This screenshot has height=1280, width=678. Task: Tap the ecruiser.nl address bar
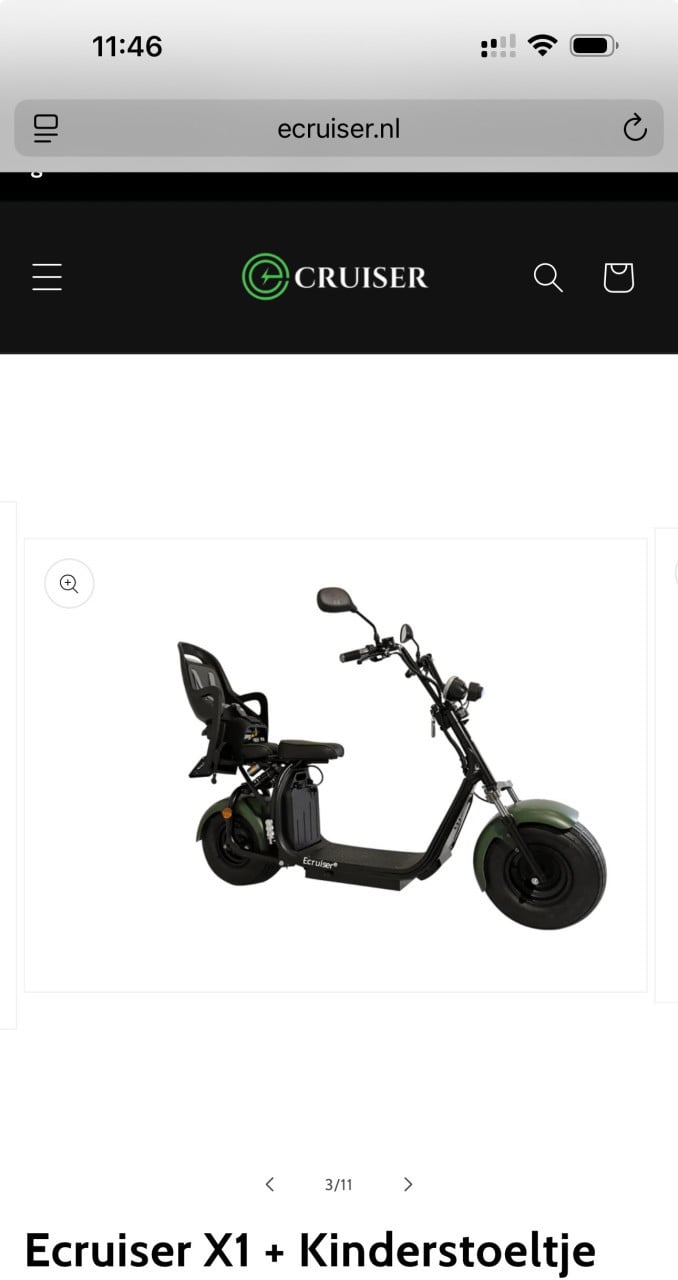pos(338,128)
